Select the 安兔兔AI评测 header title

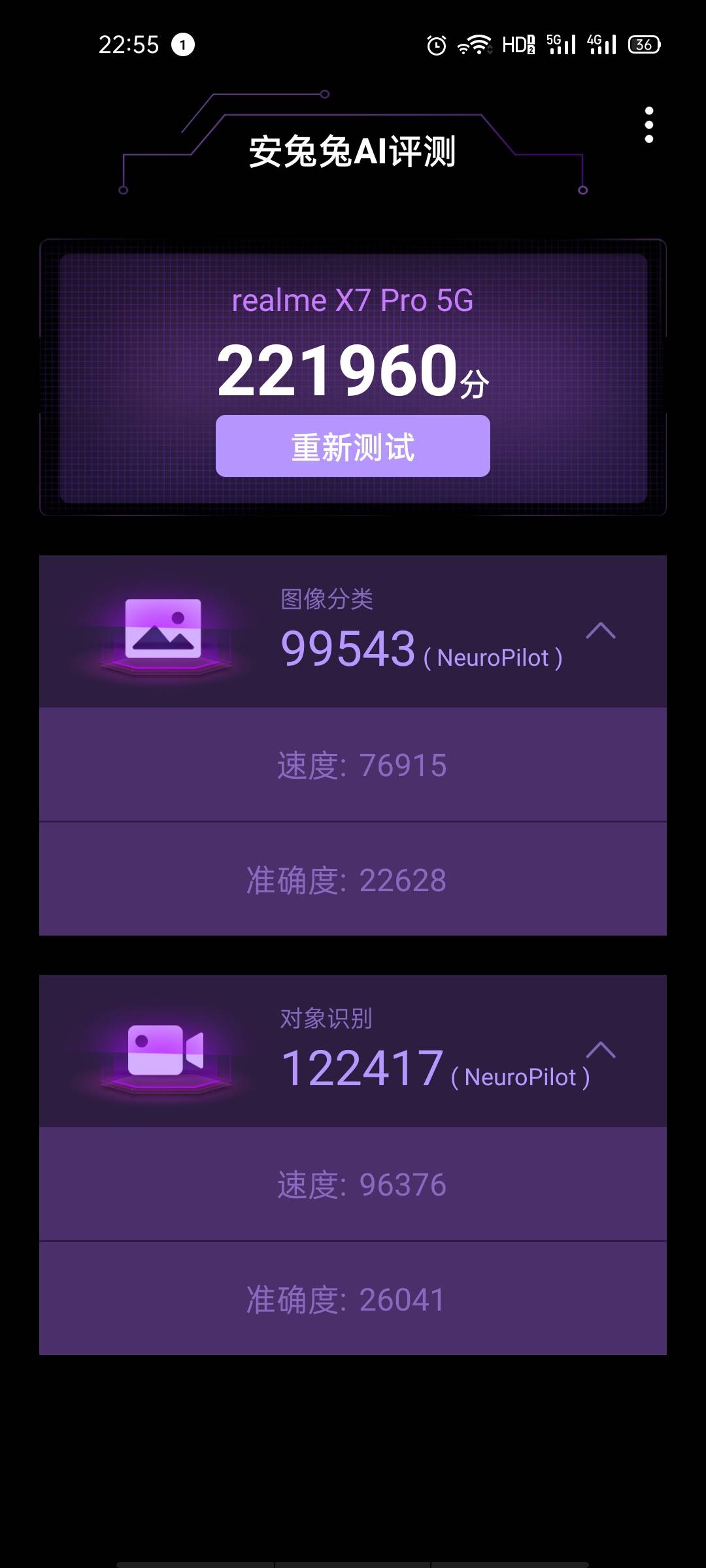[x=353, y=150]
